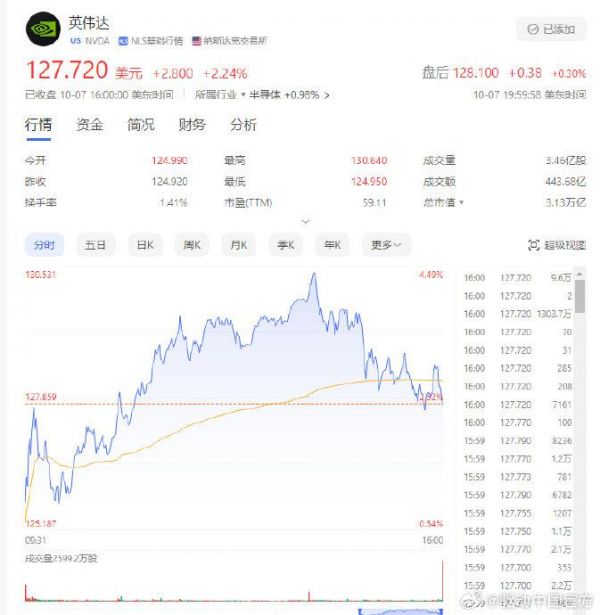Image resolution: width=600 pixels, height=615 pixels.
Task: Expand more stock statistics with the chevron
Action: tap(305, 221)
